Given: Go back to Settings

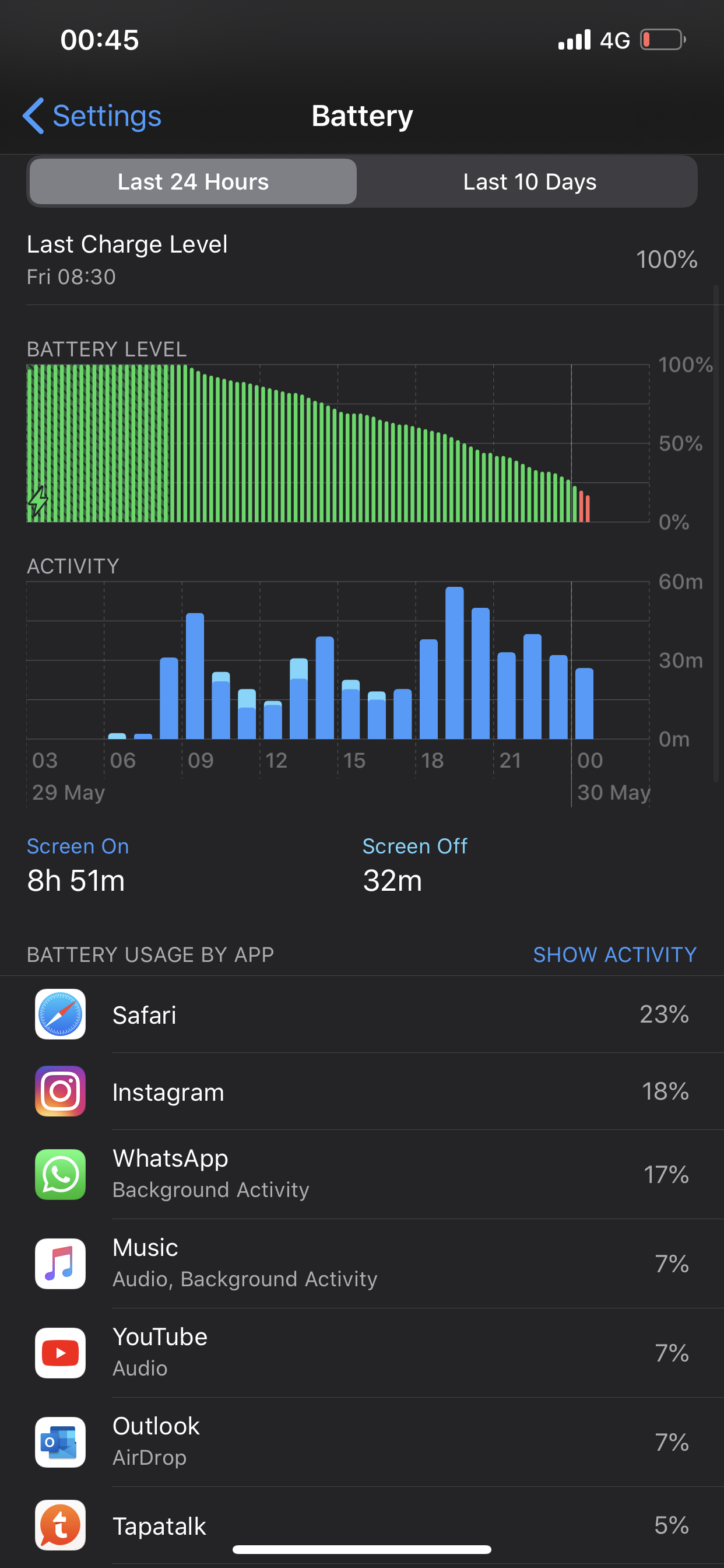Looking at the screenshot, I should point(93,116).
